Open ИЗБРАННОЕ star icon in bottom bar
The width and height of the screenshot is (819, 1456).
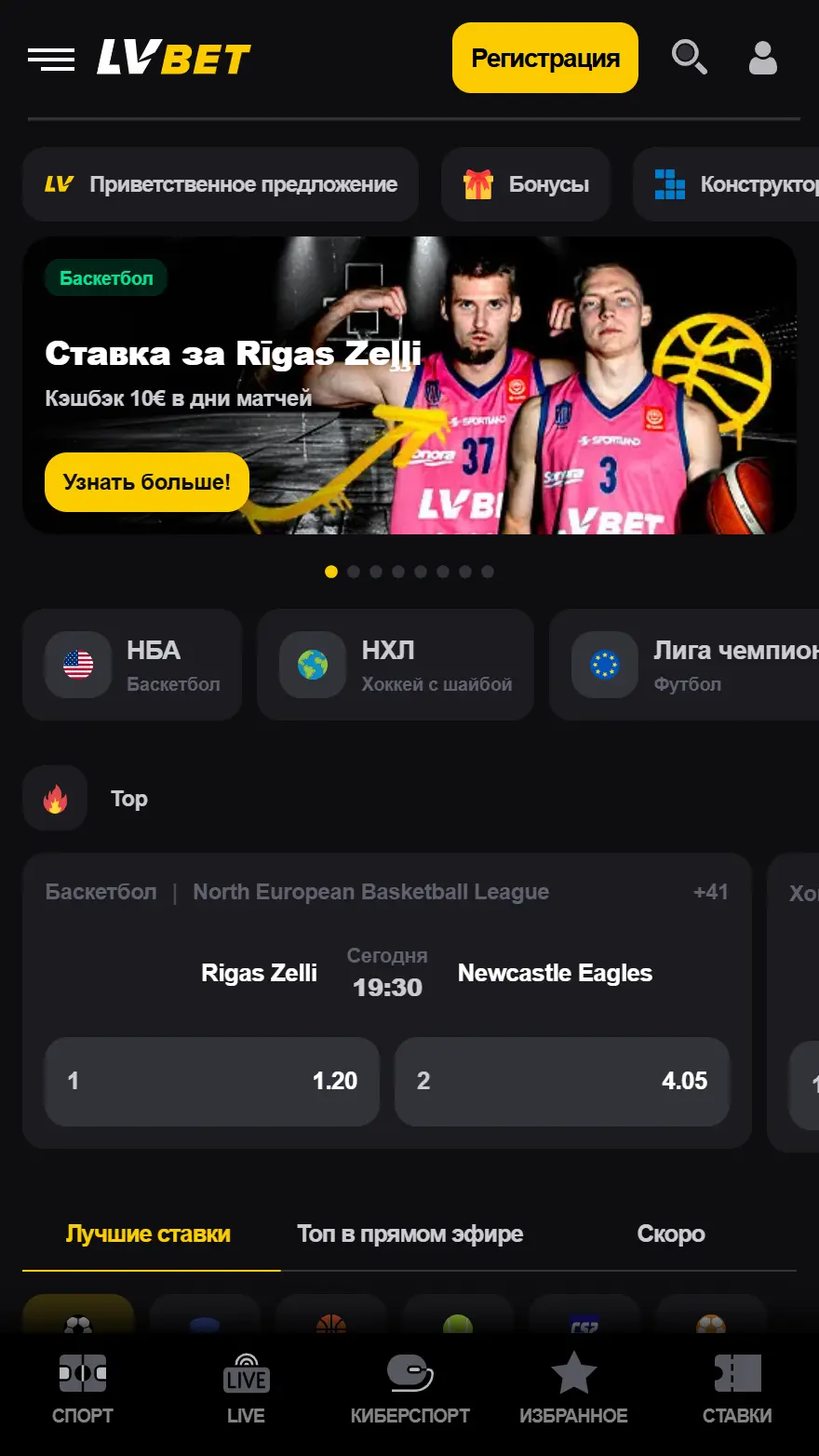click(574, 1389)
